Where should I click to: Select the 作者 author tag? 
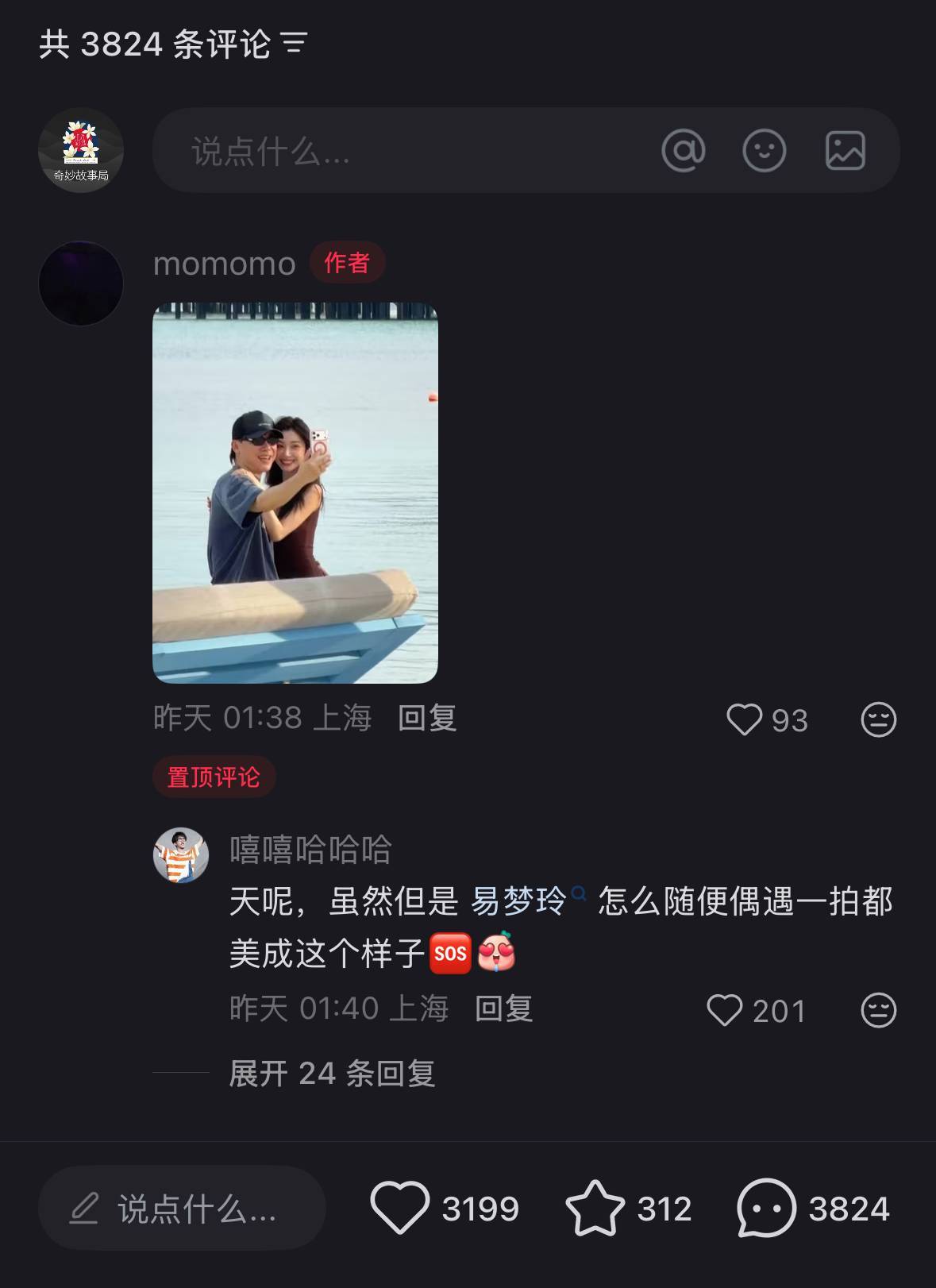click(x=347, y=264)
